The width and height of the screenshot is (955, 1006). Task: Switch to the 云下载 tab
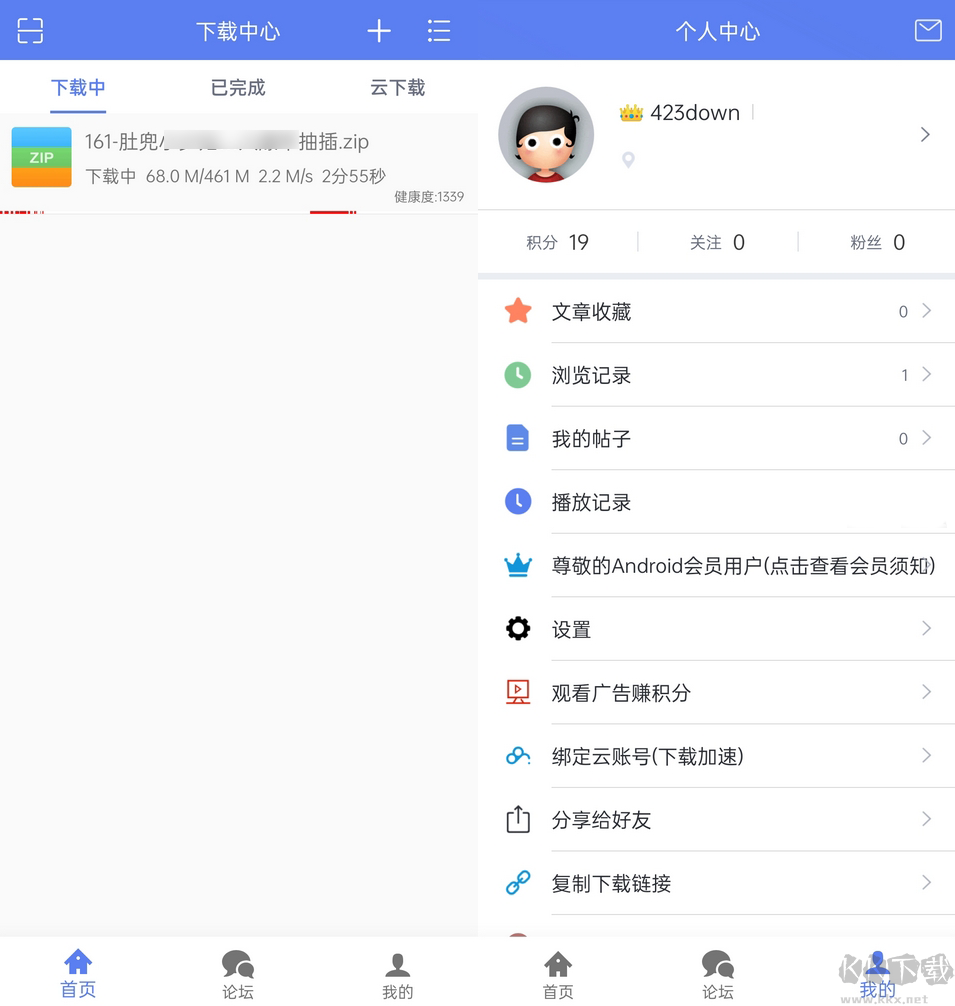coord(397,88)
